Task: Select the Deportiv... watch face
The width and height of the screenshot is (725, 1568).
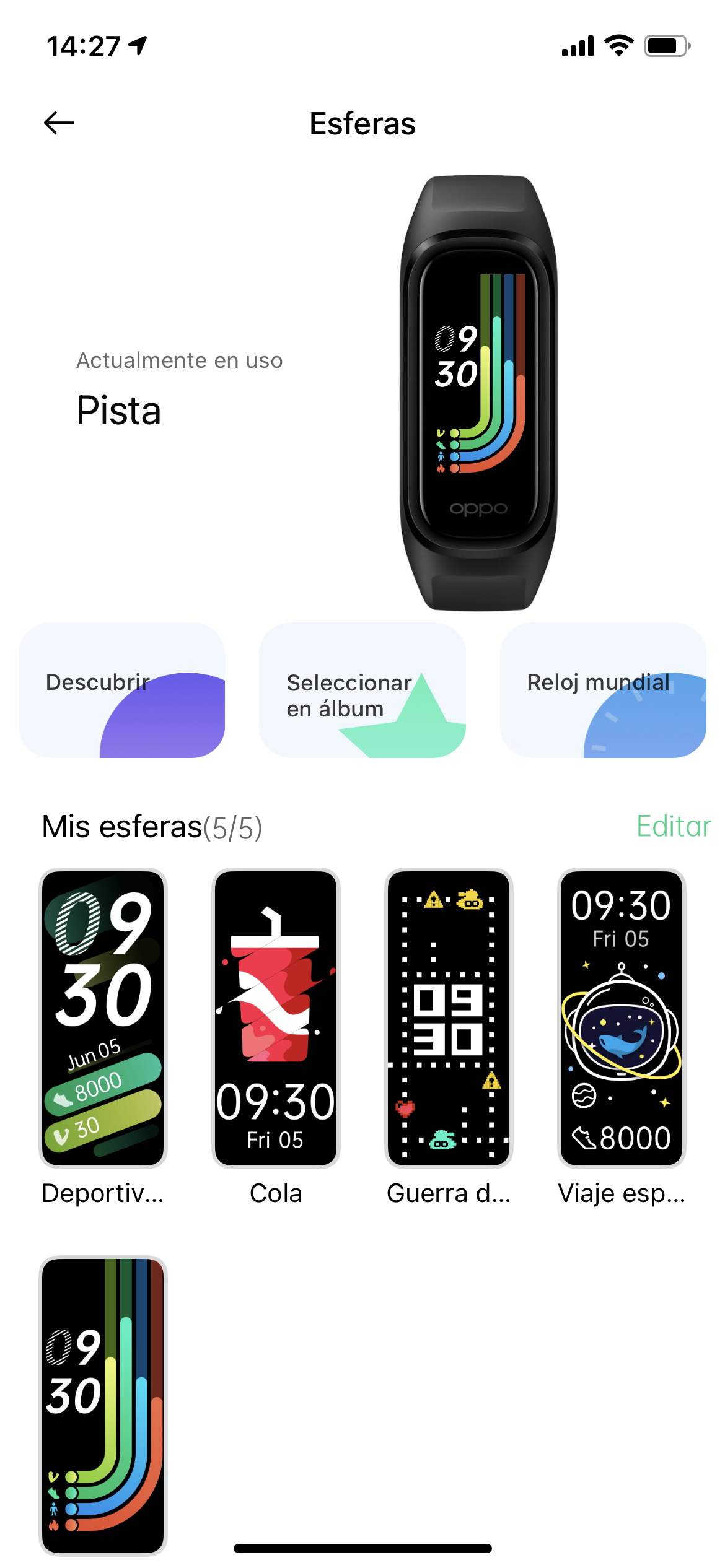Action: [103, 1019]
